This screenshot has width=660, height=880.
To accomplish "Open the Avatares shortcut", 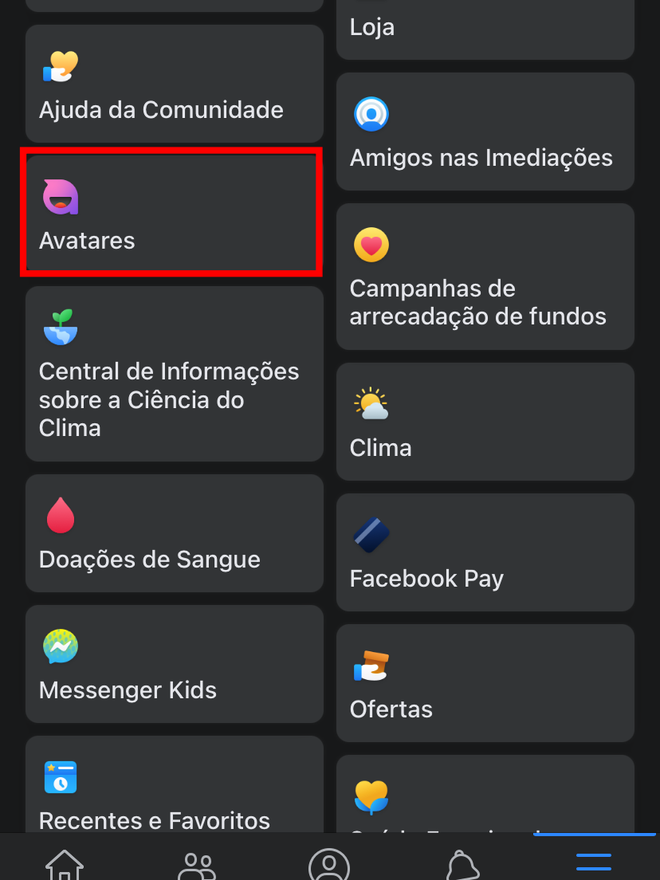I will (172, 214).
